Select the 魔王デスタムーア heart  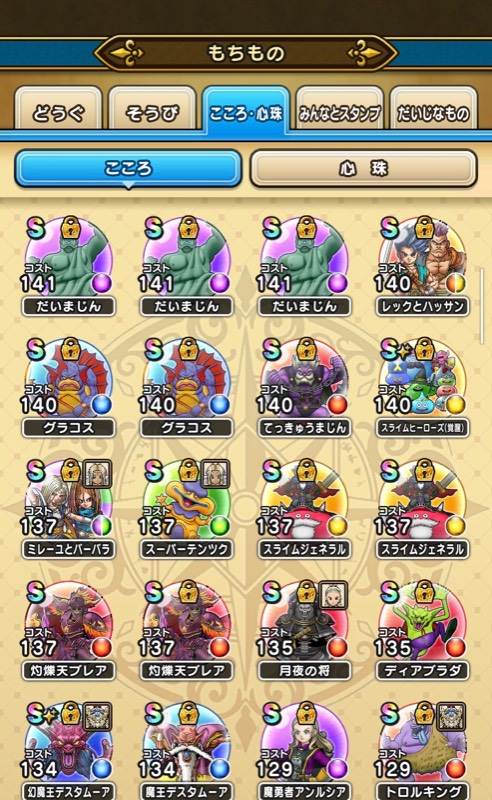pyautogui.click(x=186, y=750)
